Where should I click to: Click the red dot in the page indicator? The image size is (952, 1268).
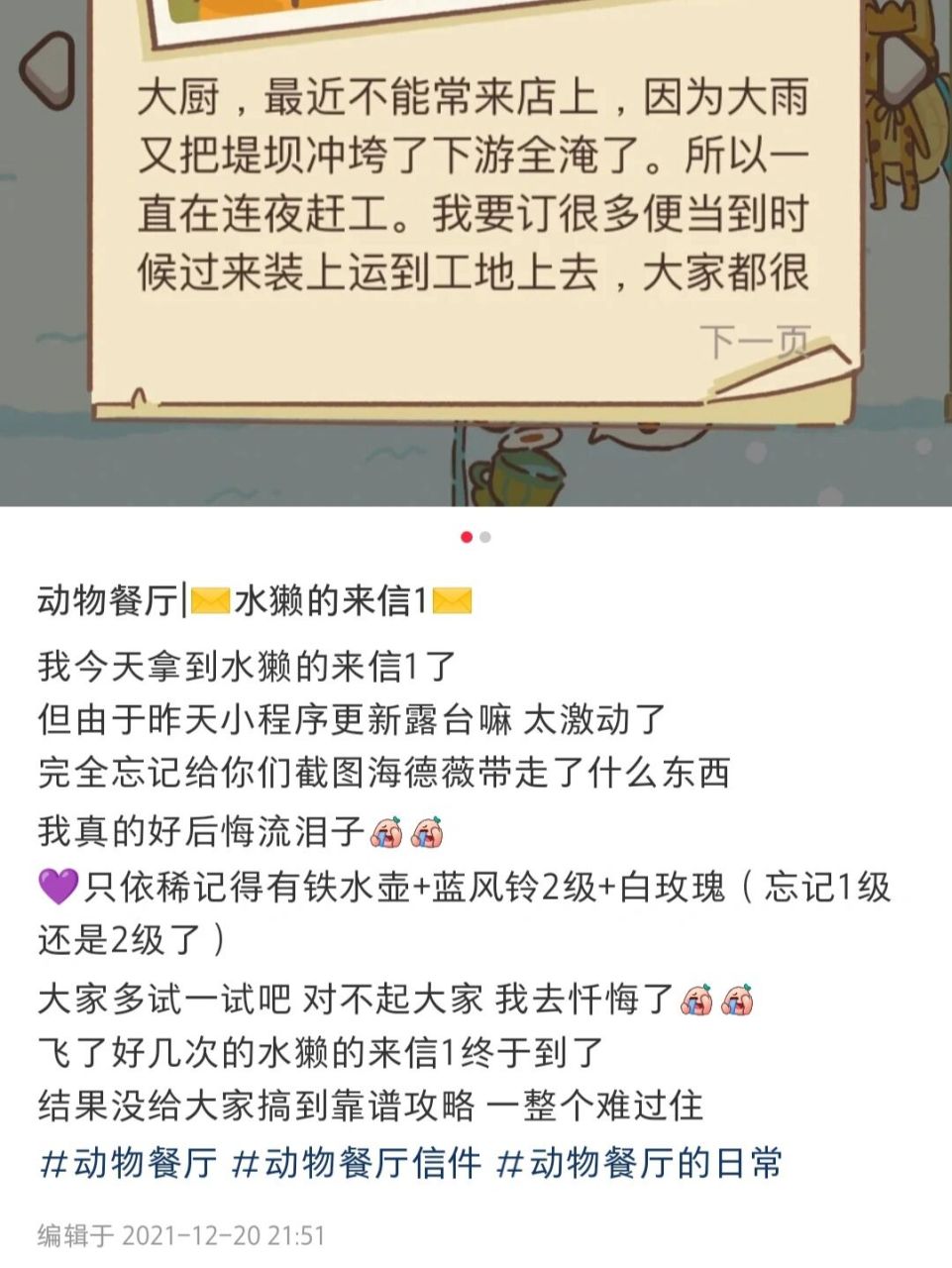coord(466,537)
